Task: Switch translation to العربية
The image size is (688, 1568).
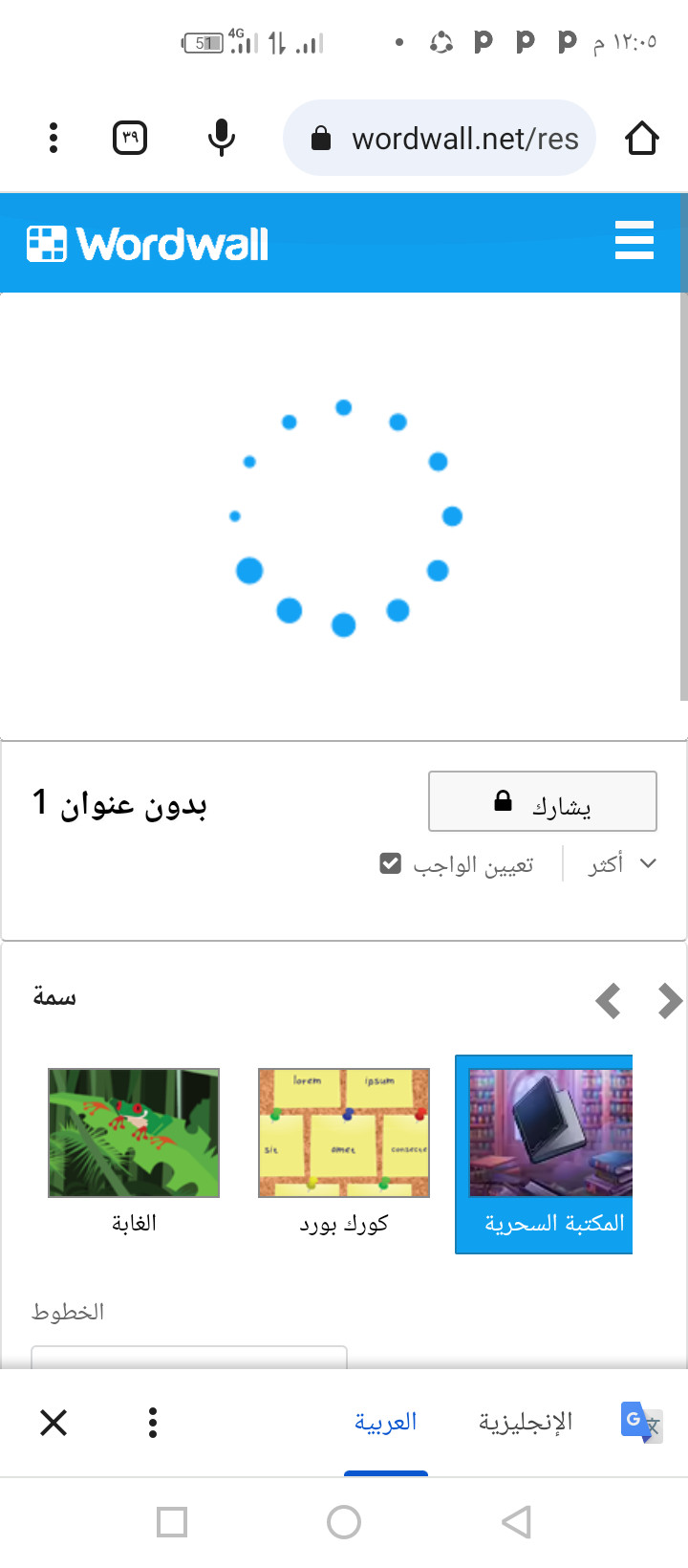Action: pyautogui.click(x=385, y=1423)
